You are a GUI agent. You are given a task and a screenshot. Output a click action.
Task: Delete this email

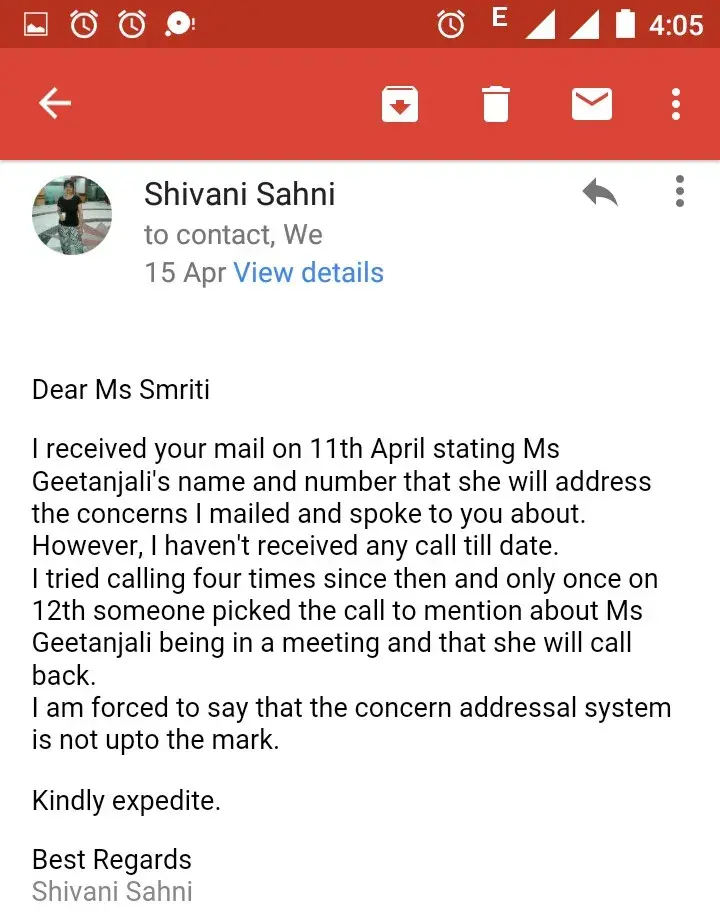click(496, 104)
